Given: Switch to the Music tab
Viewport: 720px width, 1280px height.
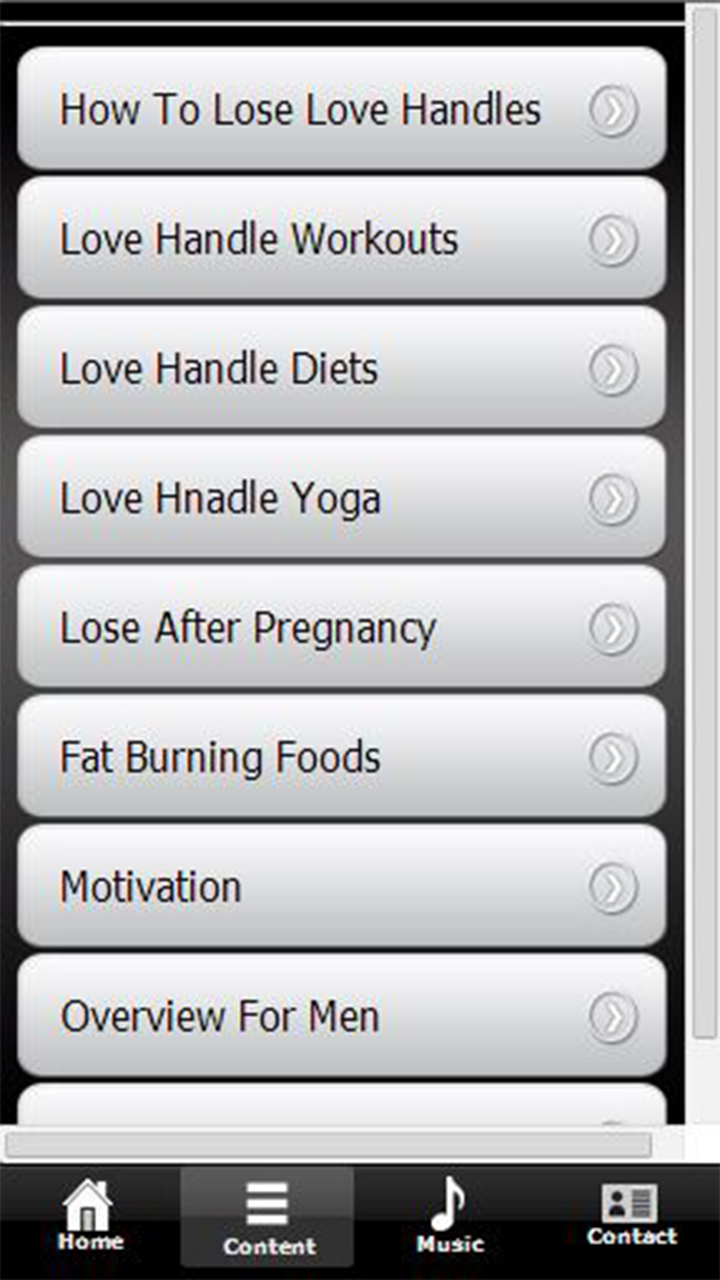Looking at the screenshot, I should [x=450, y=1217].
